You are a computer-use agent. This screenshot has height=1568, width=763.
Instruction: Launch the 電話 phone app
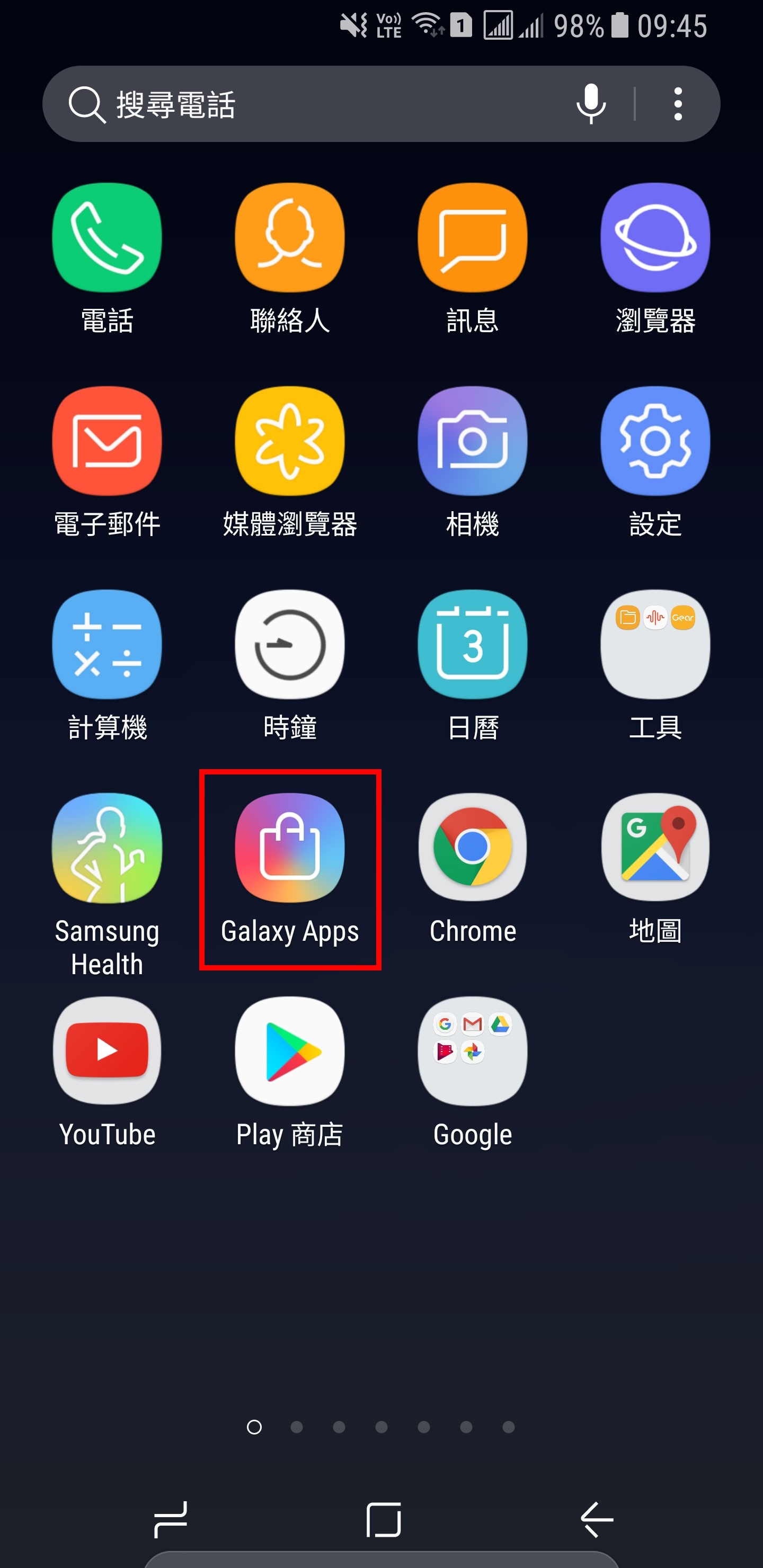point(107,238)
